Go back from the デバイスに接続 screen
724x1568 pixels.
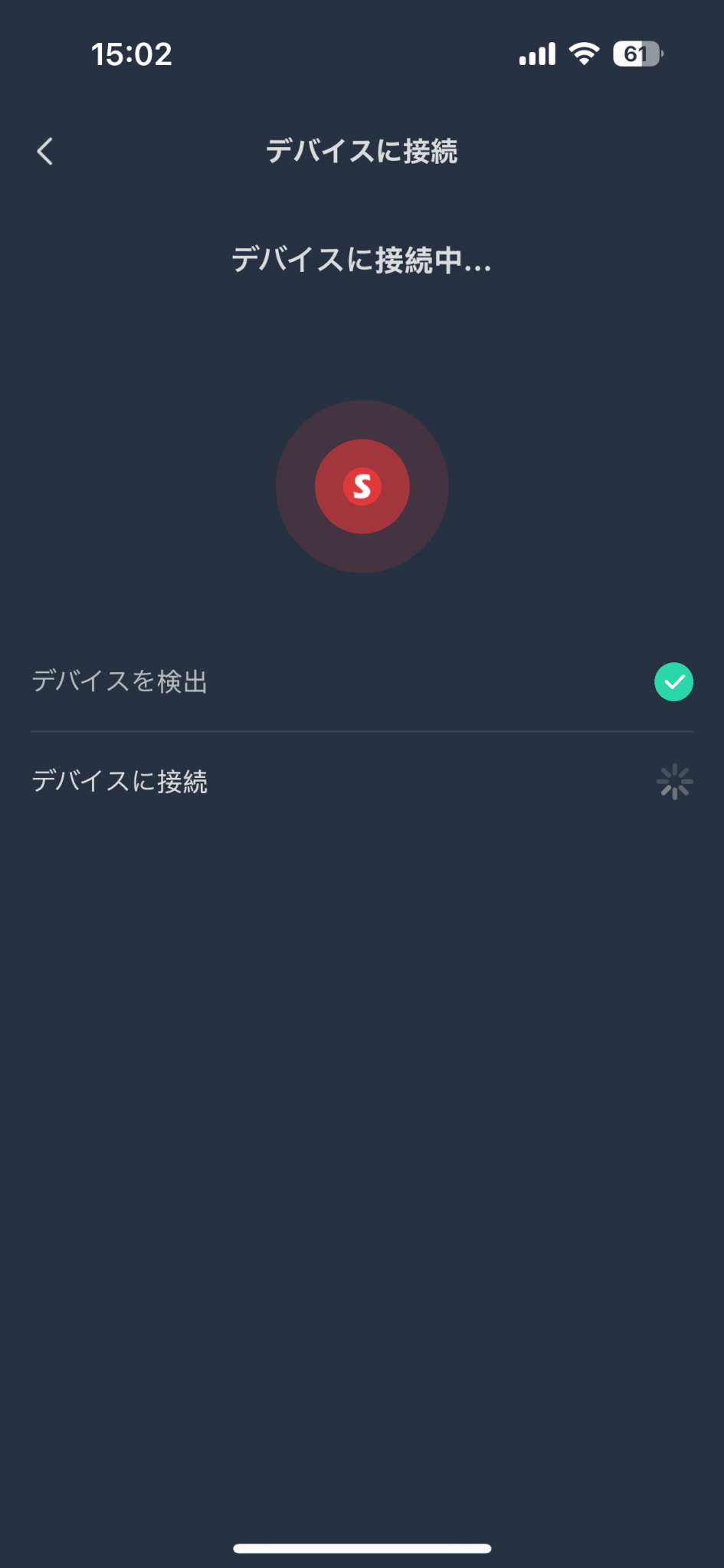(x=45, y=152)
